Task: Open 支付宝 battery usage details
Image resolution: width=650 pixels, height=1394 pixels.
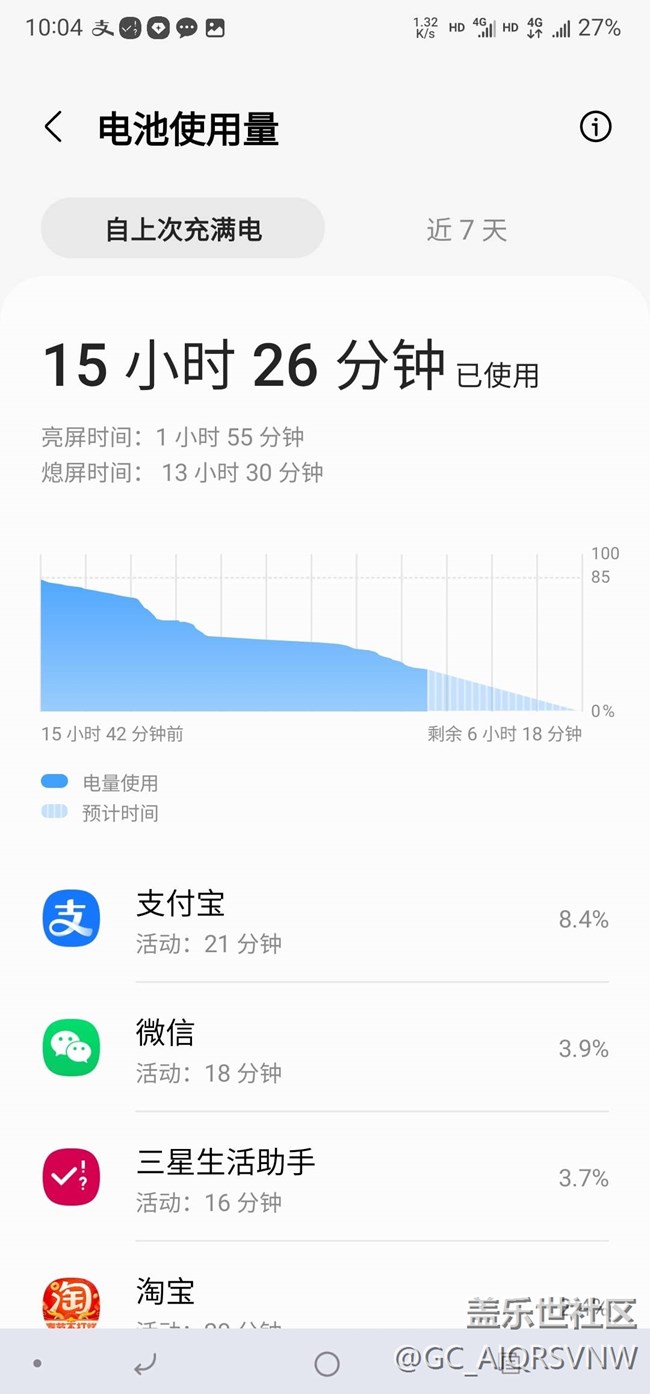Action: (325, 919)
